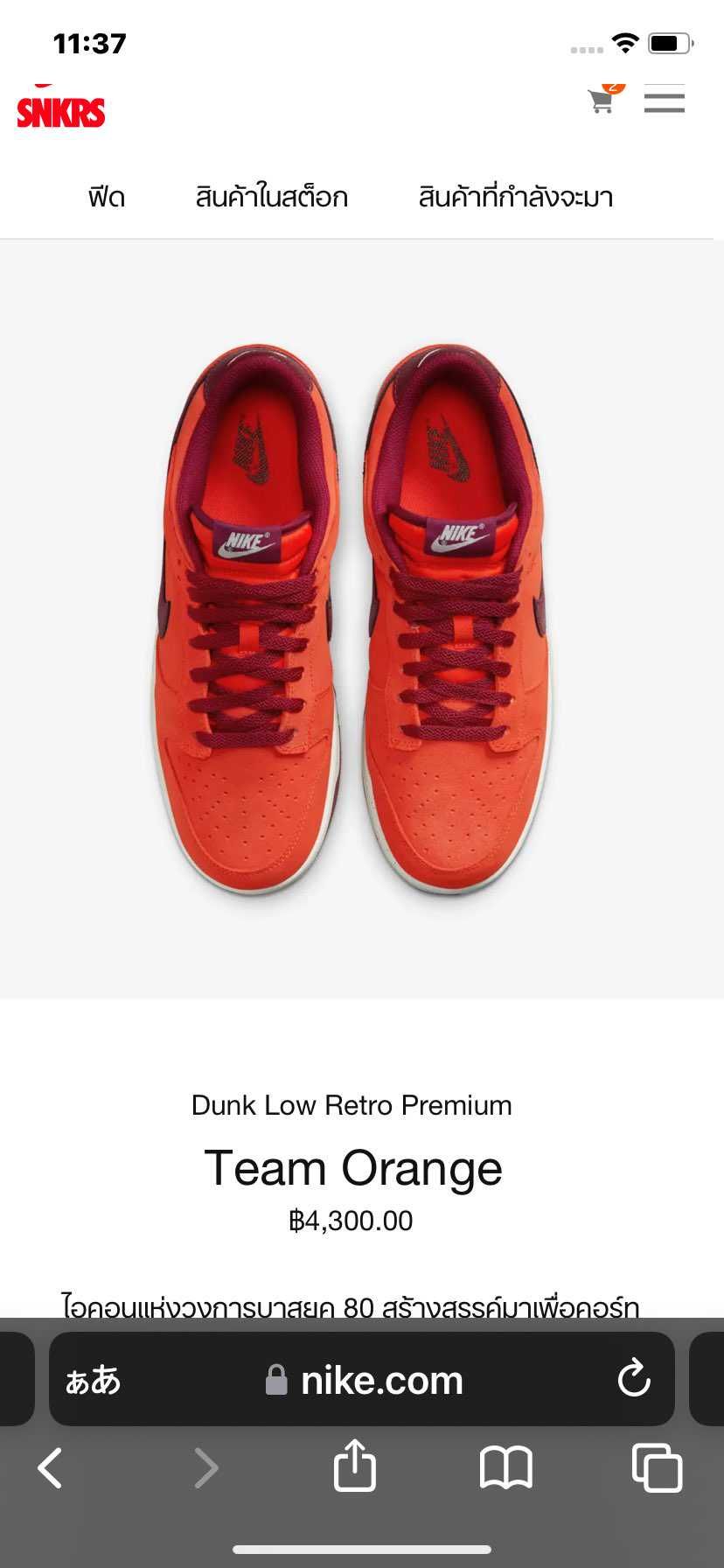Tap the nike.com address bar
The width and height of the screenshot is (724, 1568).
[367, 1380]
